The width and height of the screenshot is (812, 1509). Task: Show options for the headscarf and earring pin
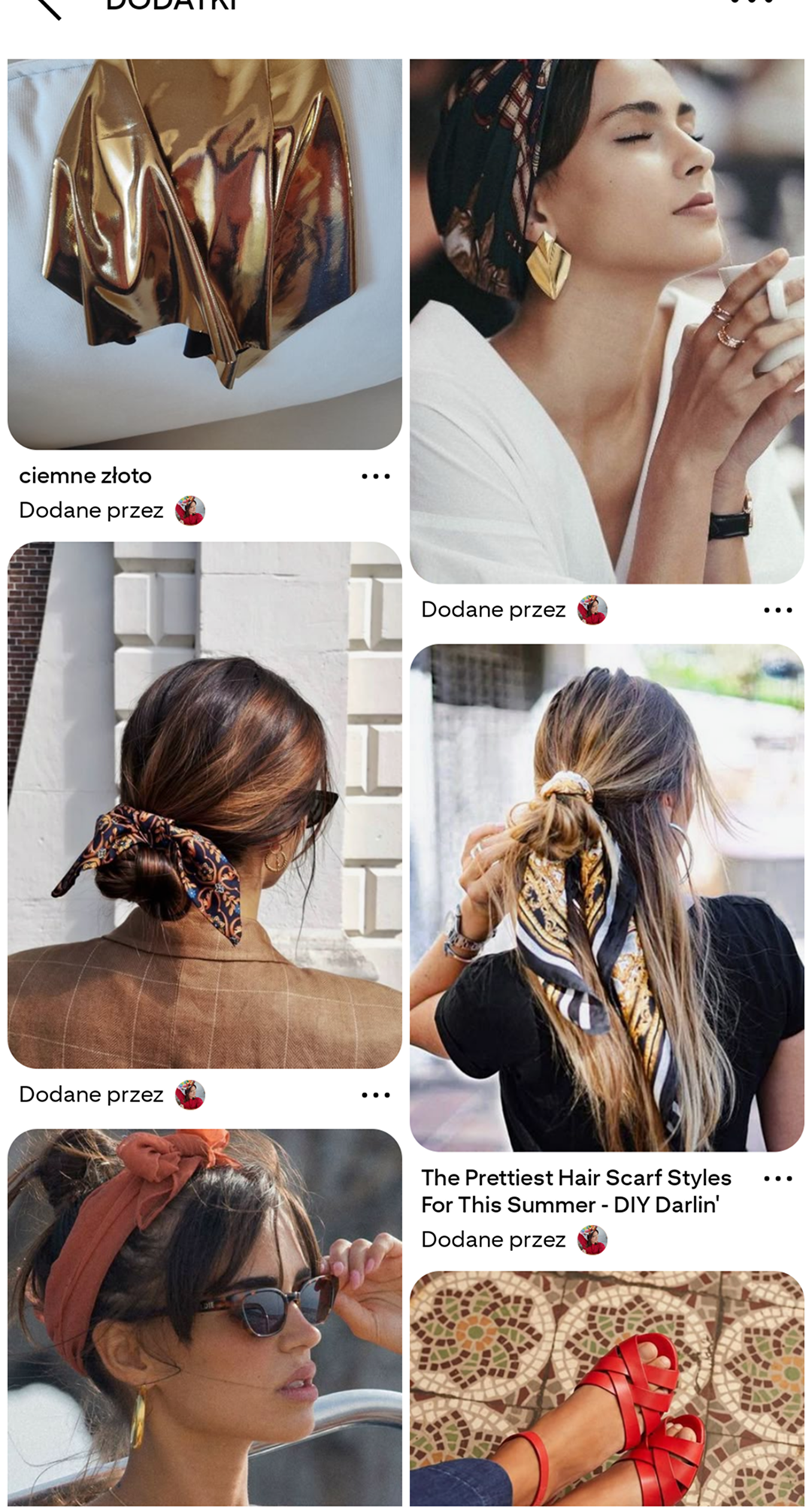777,610
